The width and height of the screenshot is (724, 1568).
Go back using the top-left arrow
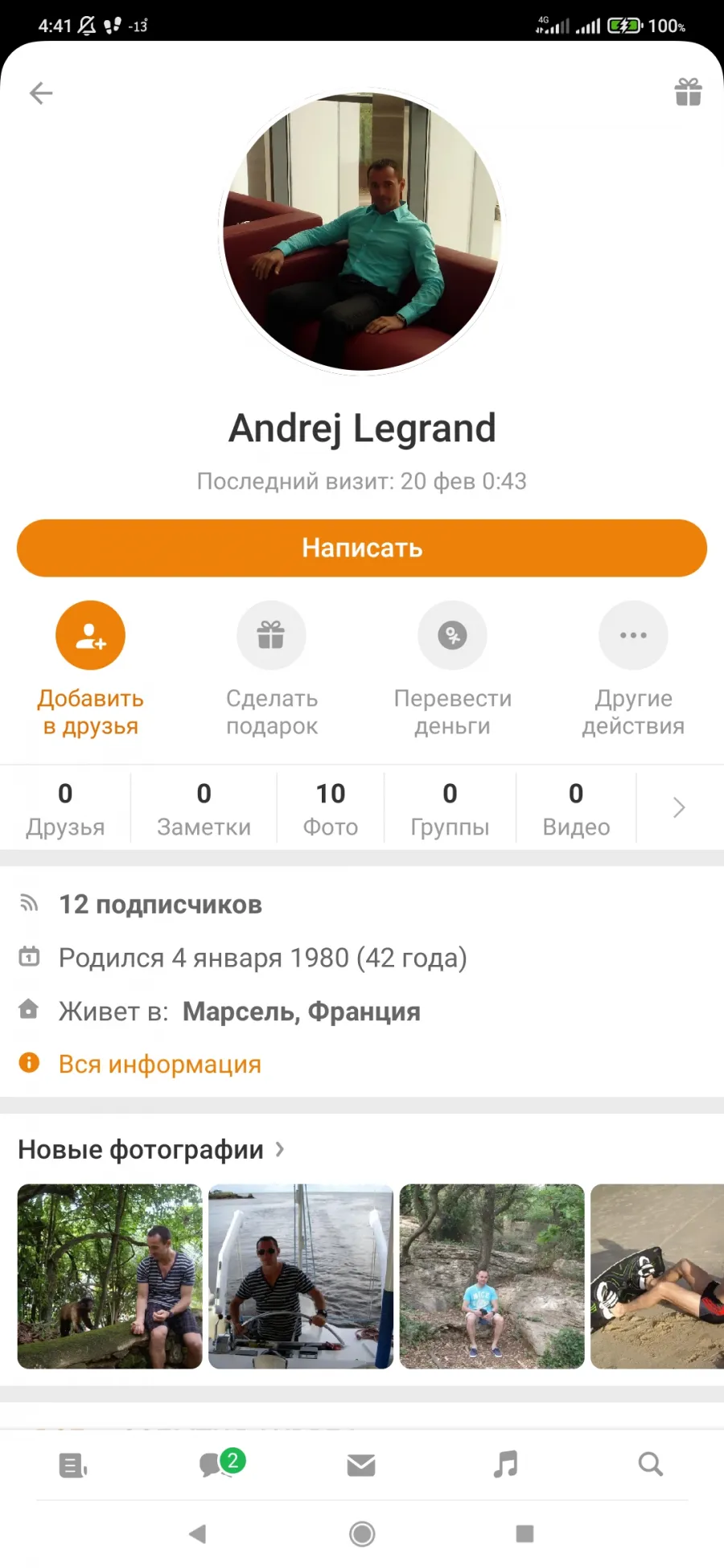point(41,93)
